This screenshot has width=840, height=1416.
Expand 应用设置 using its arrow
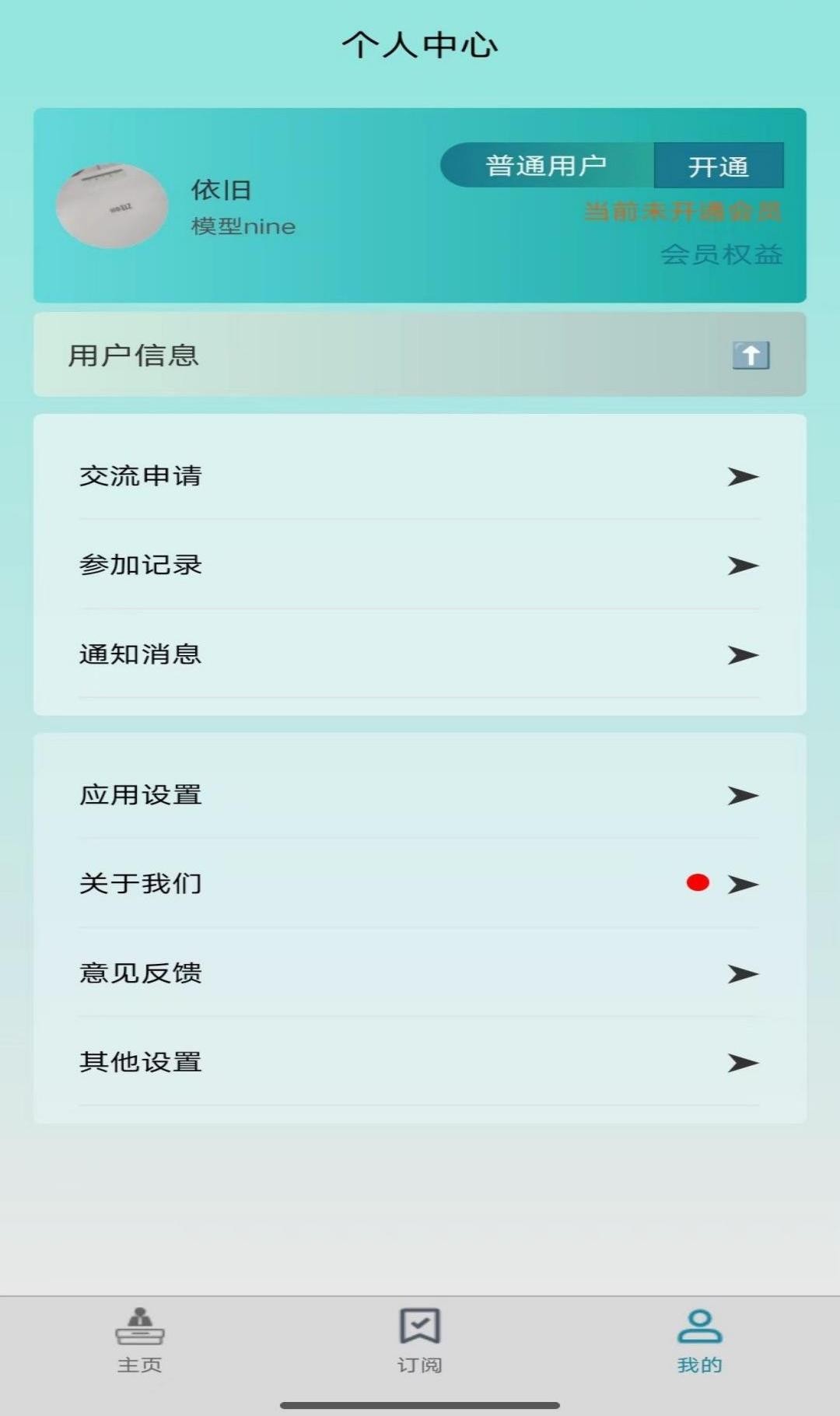[x=741, y=795]
